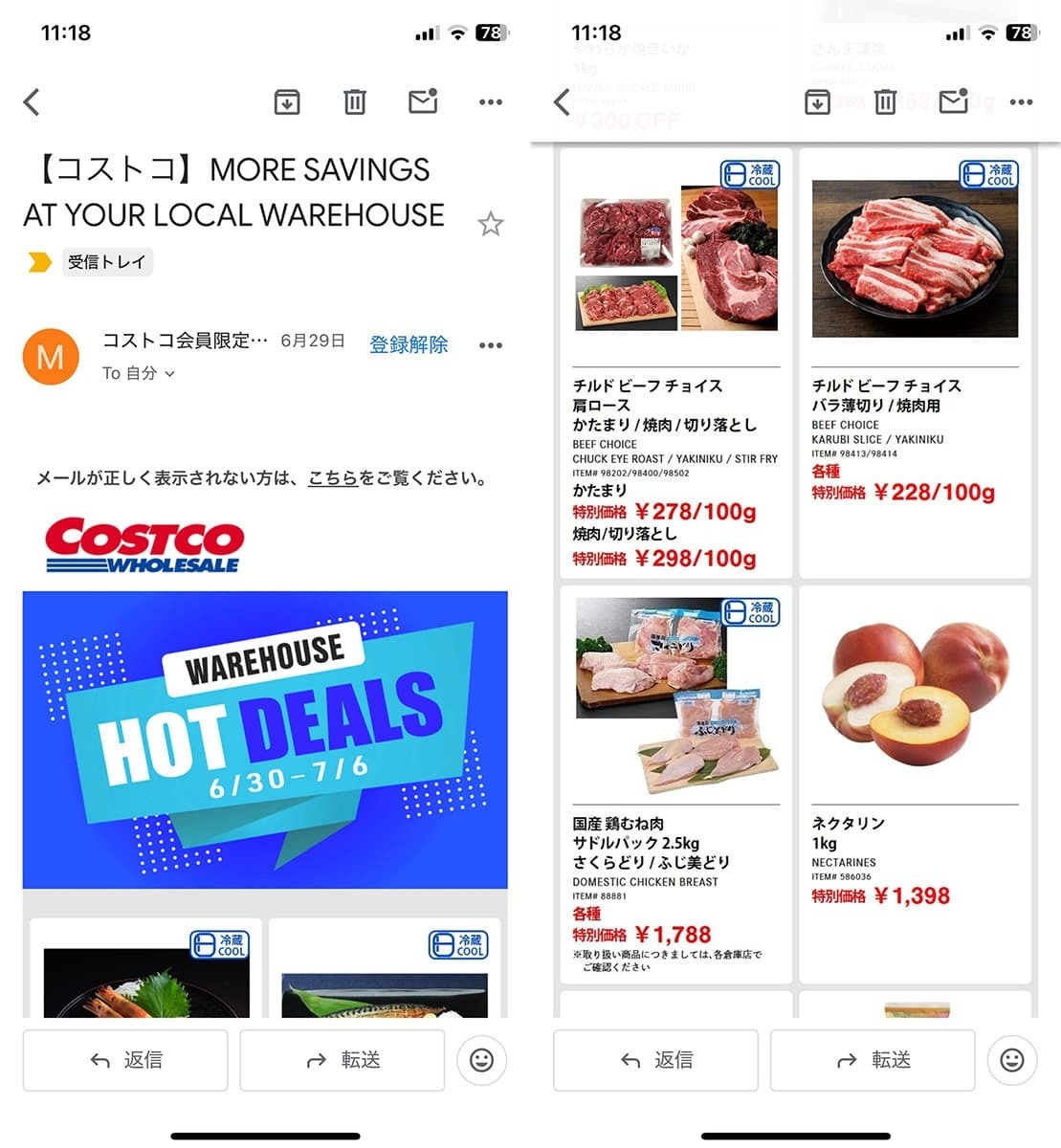Tap 登録解除 to unsubscribe from sender
This screenshot has height=1148, width=1061.
409,344
